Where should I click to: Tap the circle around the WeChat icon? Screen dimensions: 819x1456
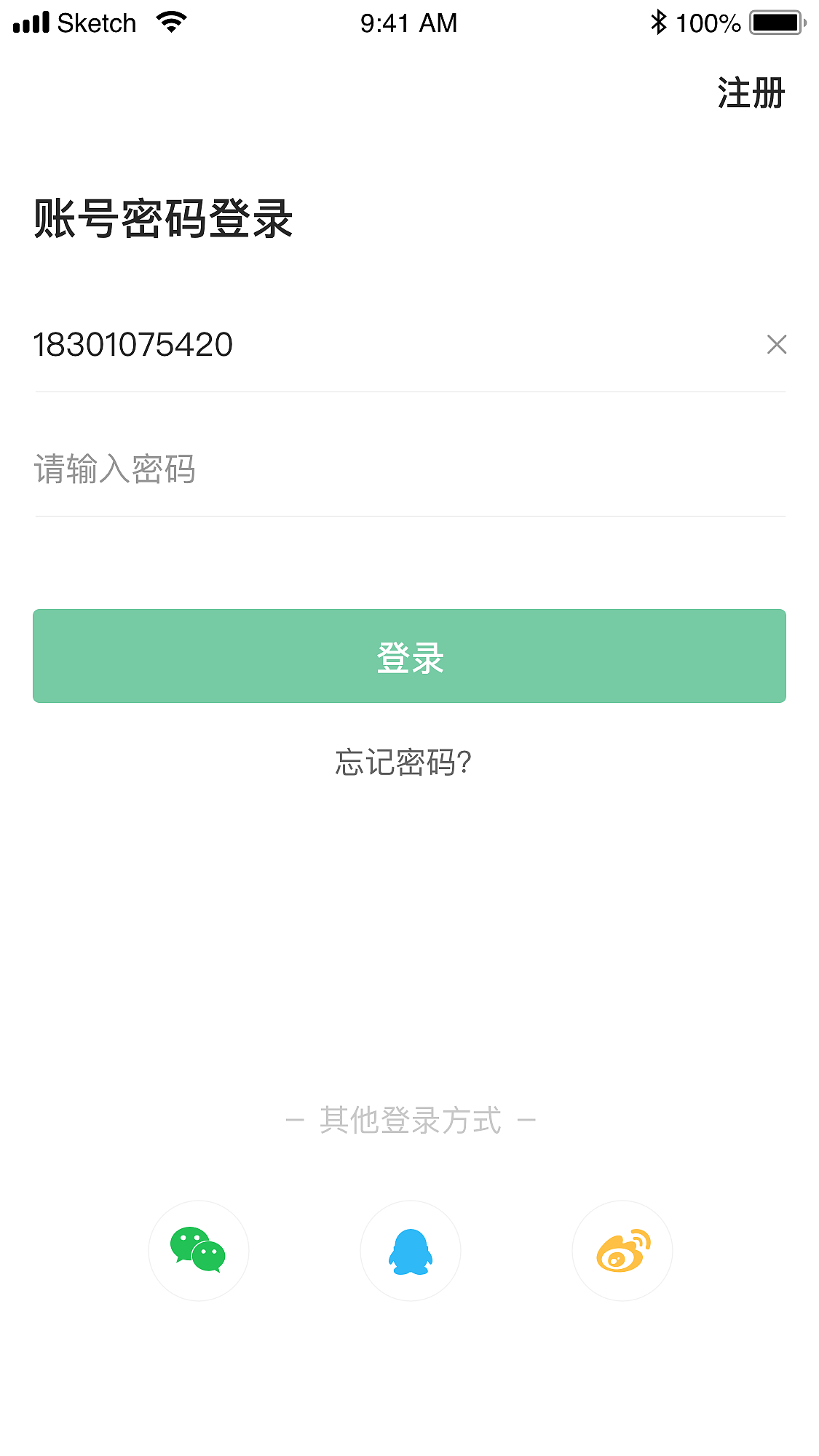[199, 1250]
